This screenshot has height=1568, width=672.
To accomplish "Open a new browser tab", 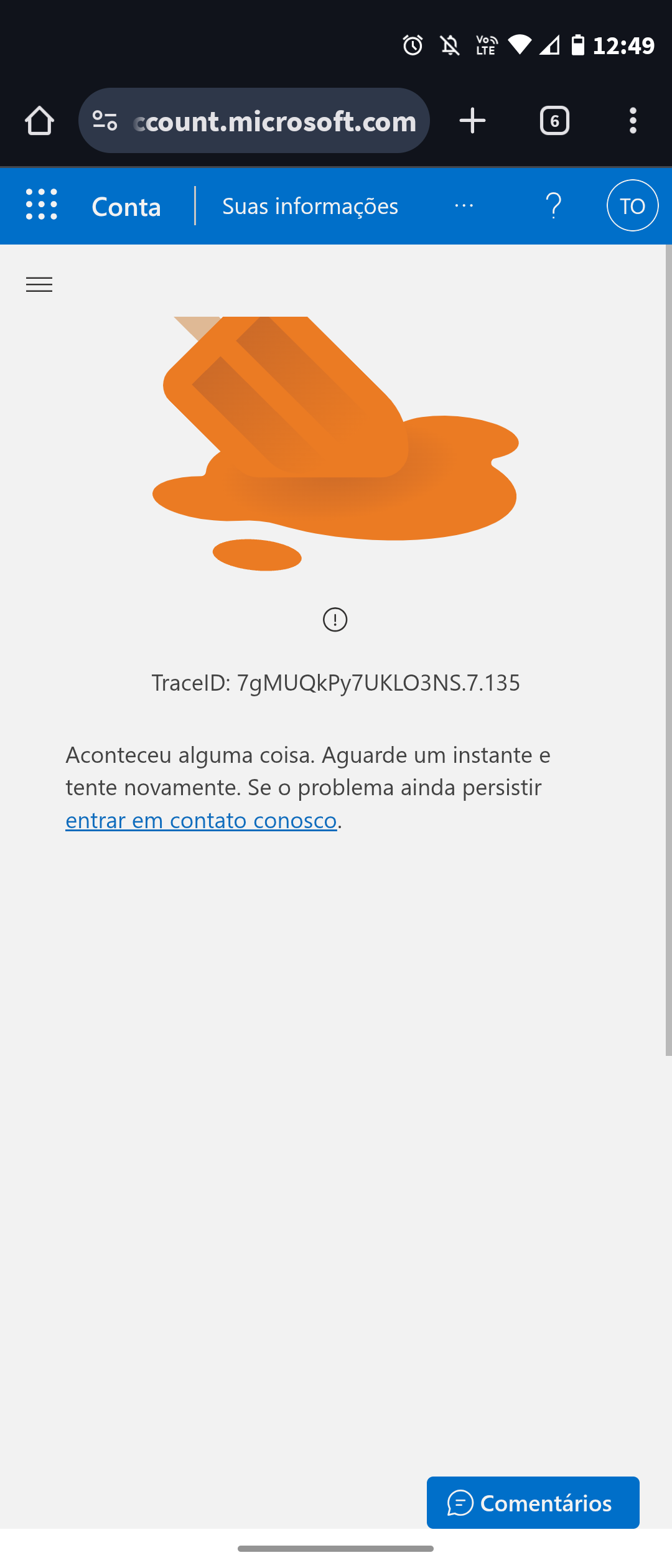I will click(x=472, y=121).
